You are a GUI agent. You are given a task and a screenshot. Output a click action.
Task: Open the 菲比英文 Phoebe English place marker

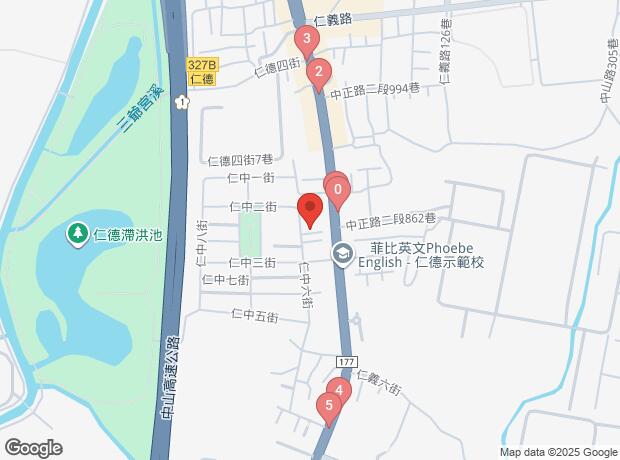[x=342, y=254]
